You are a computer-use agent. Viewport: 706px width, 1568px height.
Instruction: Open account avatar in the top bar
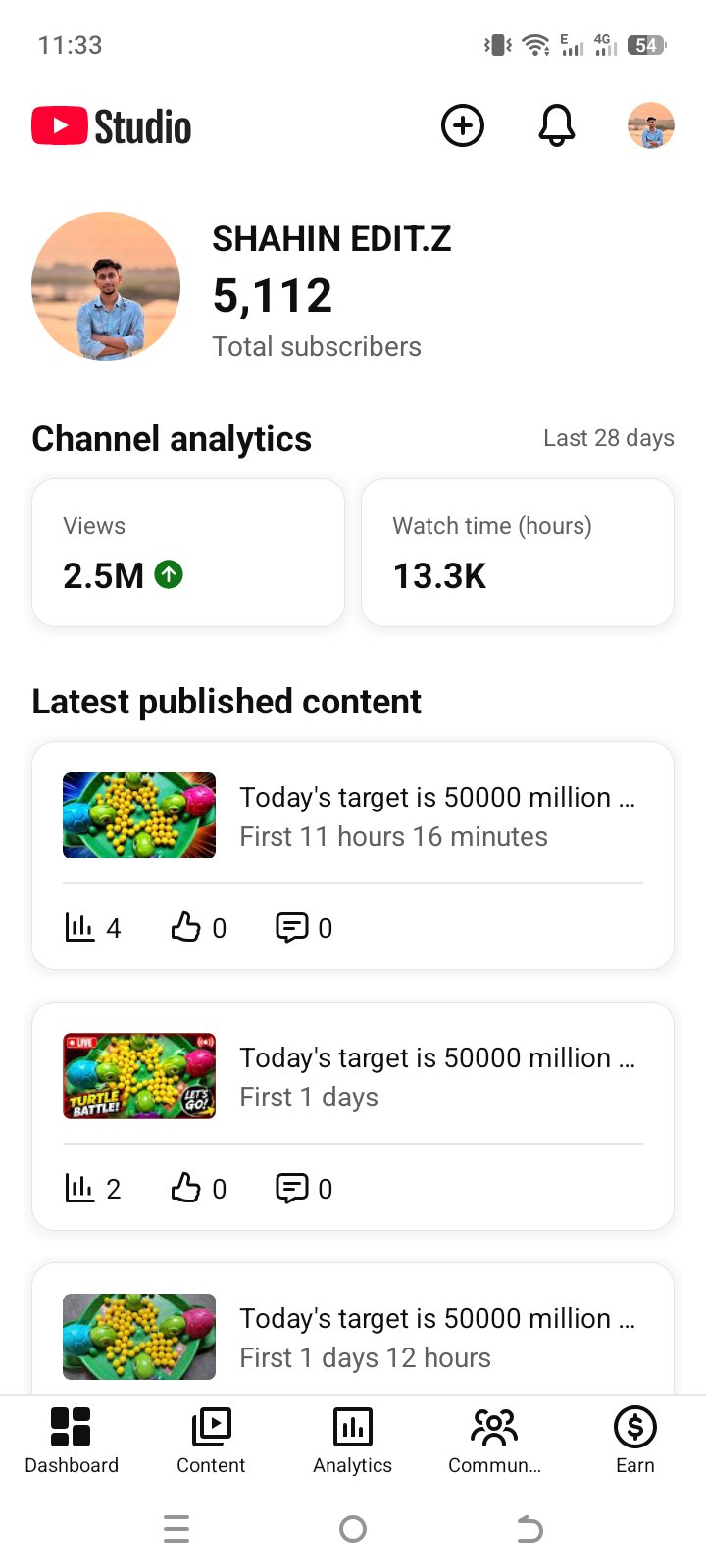click(651, 125)
